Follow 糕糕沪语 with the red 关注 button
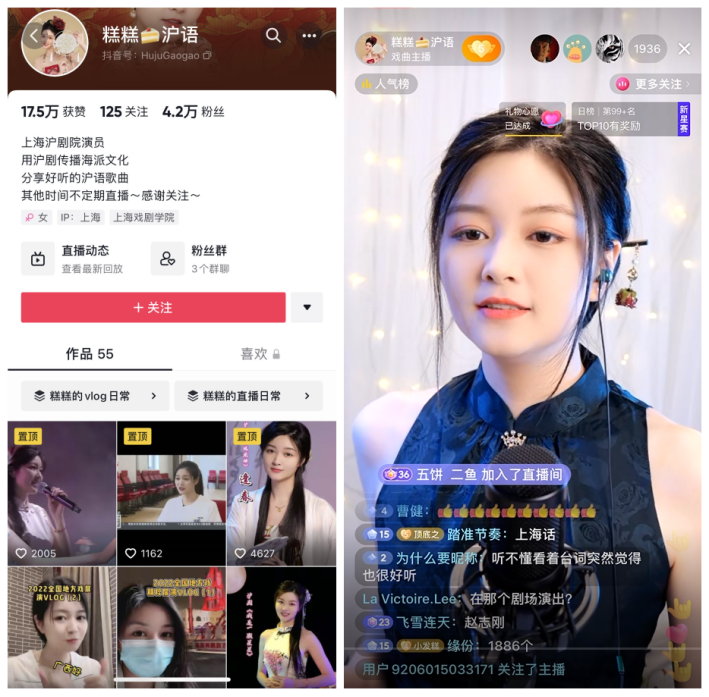The height and width of the screenshot is (697, 709). (x=153, y=307)
